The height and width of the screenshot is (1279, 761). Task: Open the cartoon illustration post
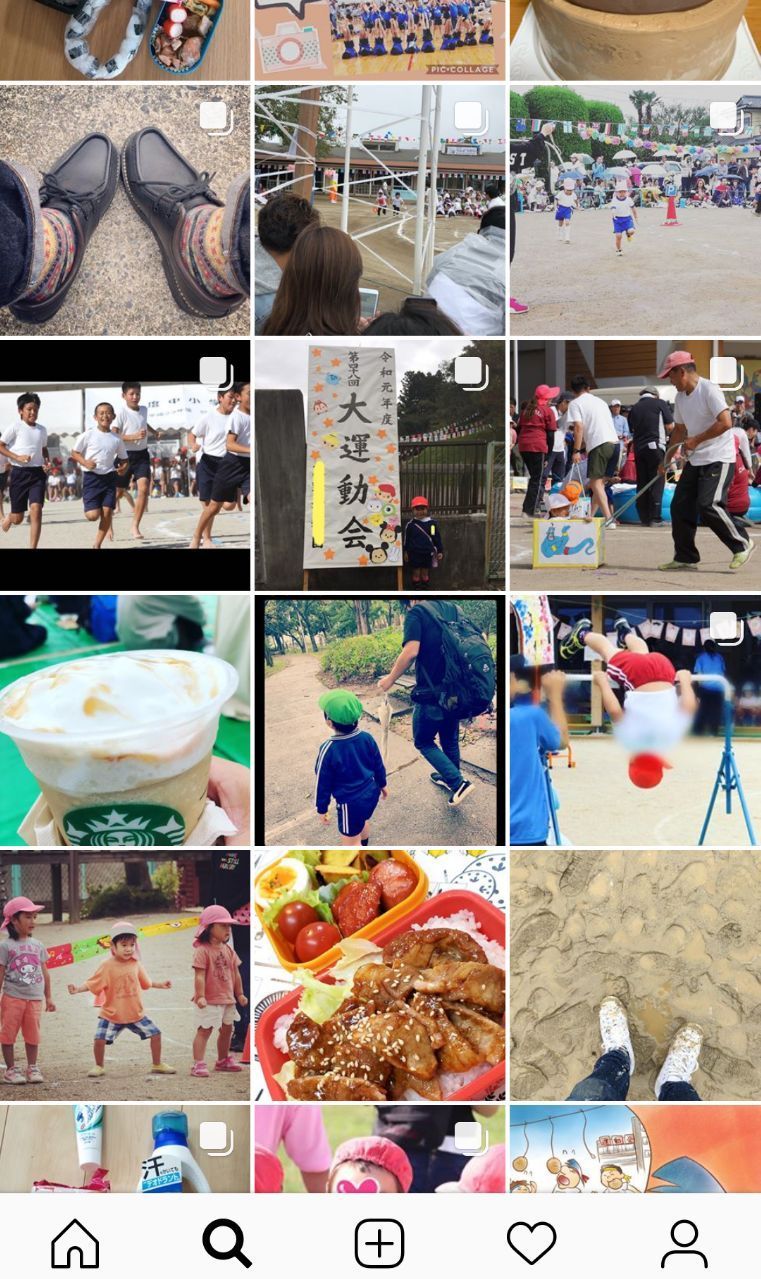coord(635,1148)
